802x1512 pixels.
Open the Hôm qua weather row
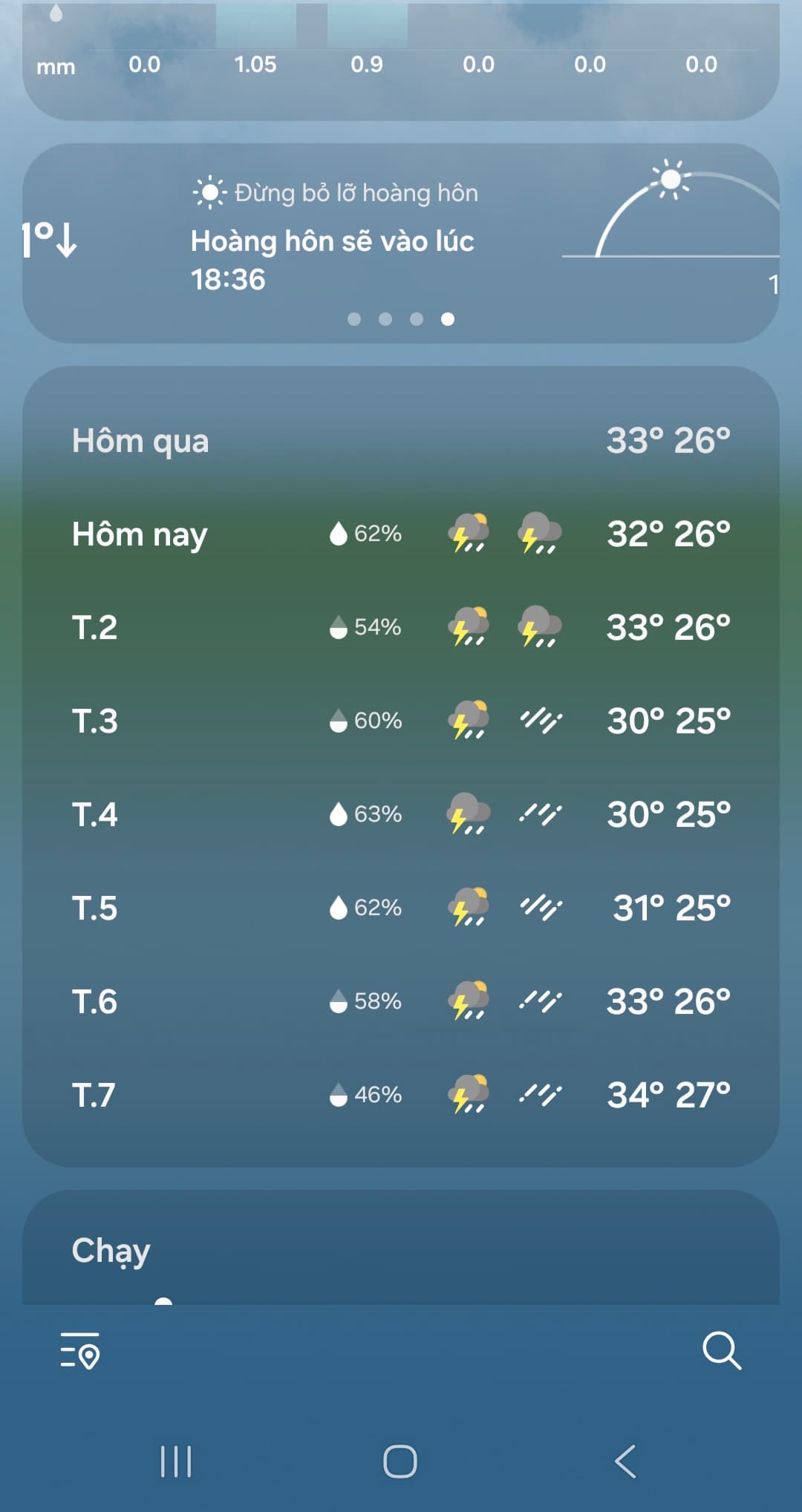(x=401, y=440)
